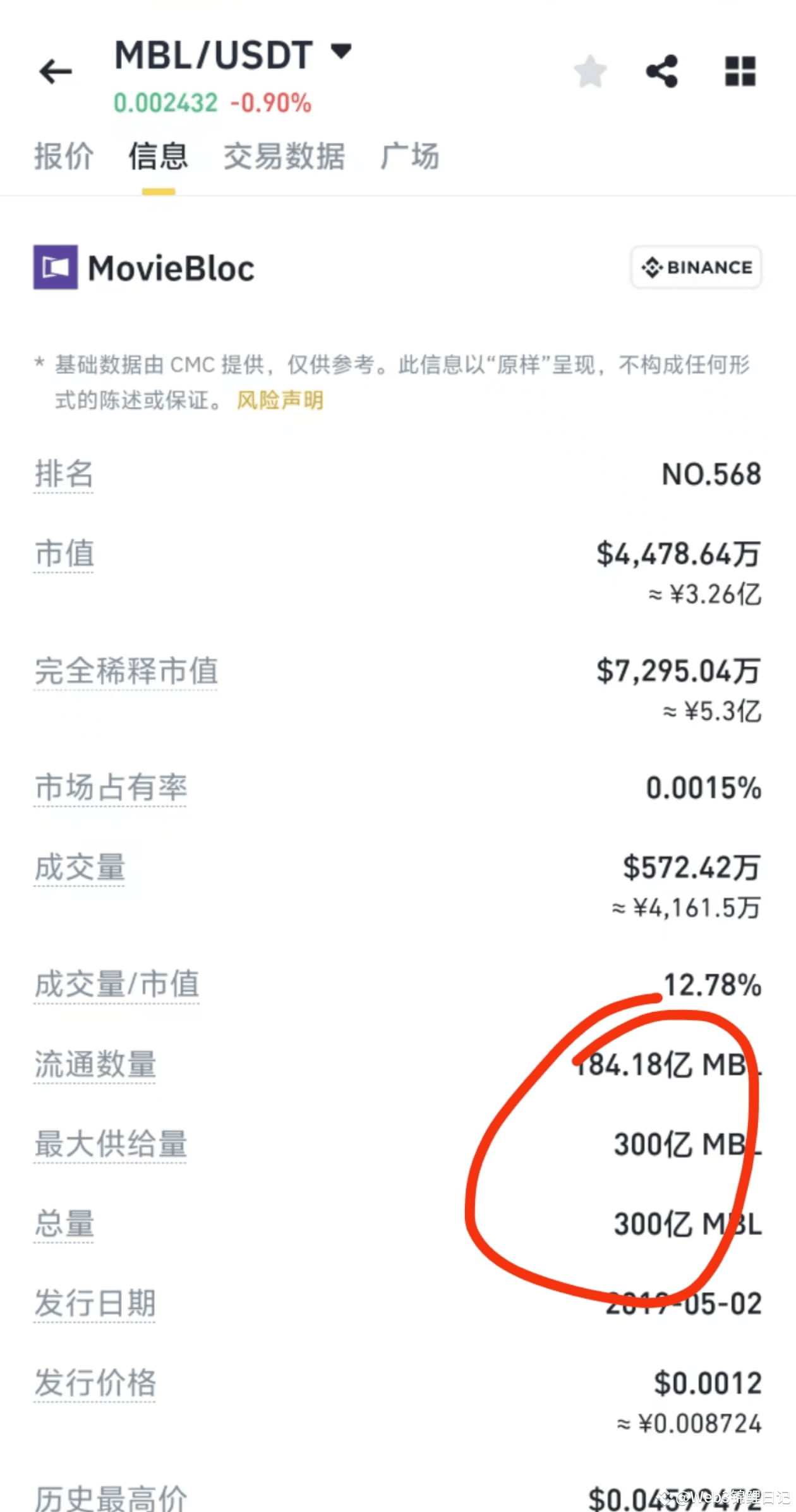Screen dimensions: 796x1512
Task: Share this trading pair
Action: (x=662, y=71)
